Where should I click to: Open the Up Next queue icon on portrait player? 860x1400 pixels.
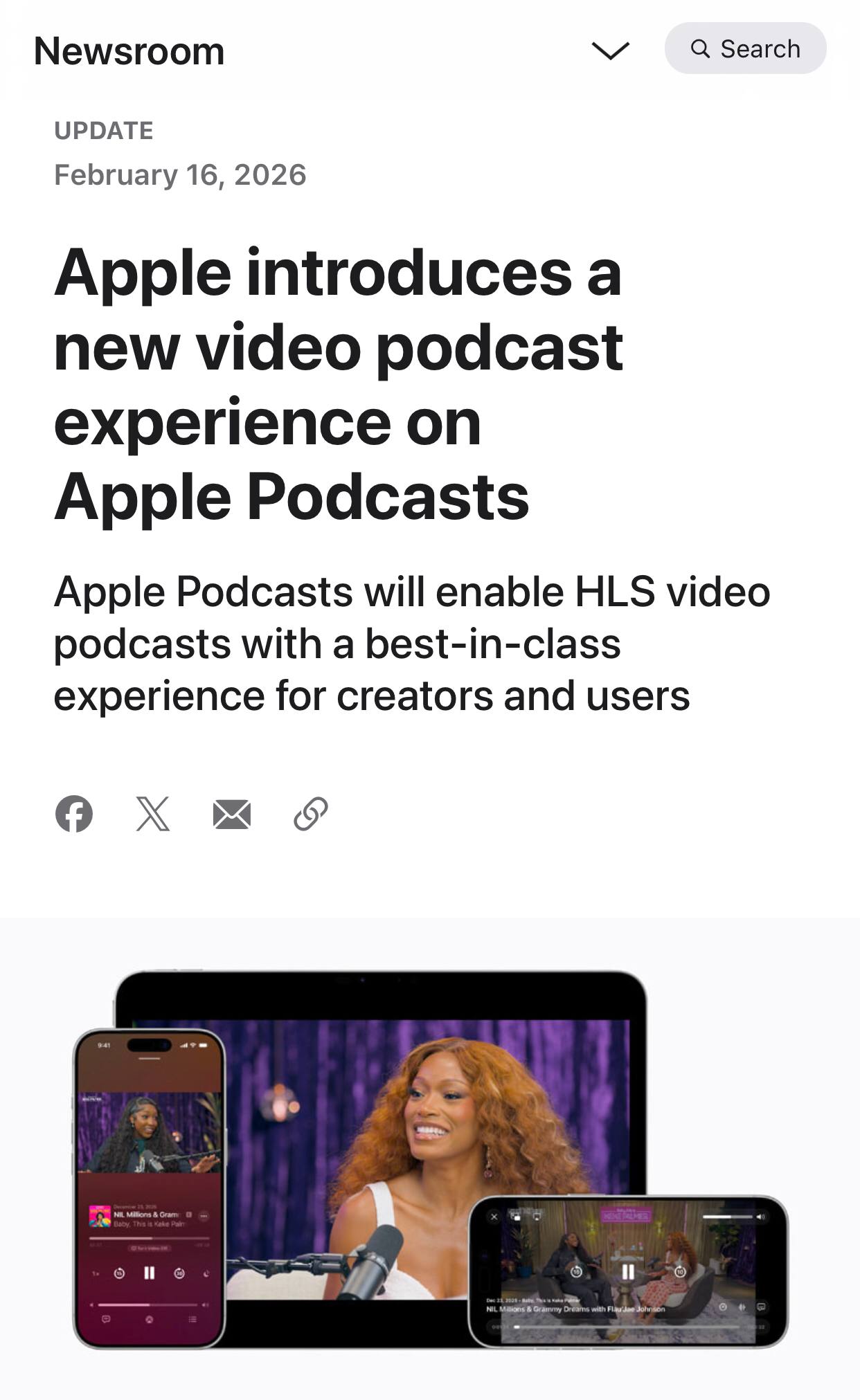click(x=192, y=1319)
